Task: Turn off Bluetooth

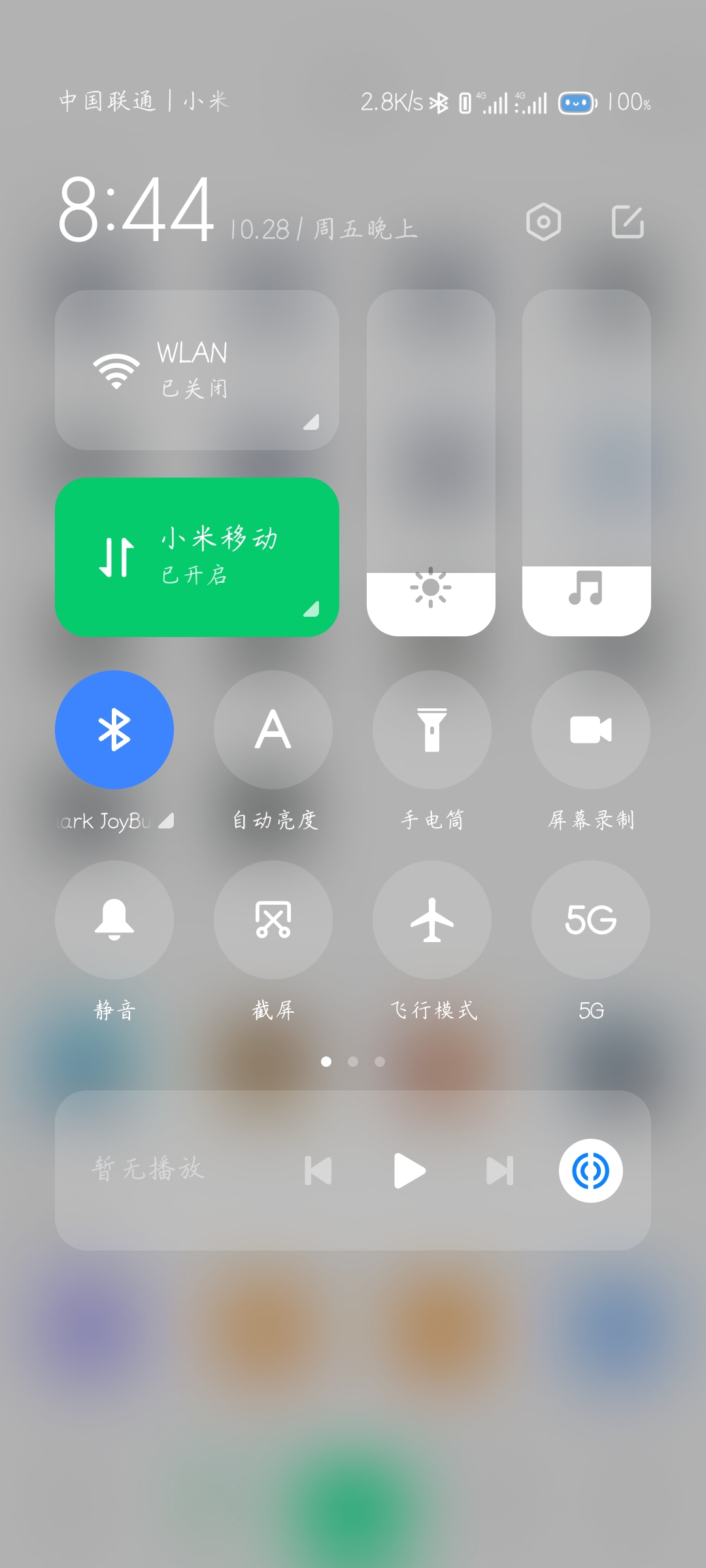Action: click(x=114, y=730)
